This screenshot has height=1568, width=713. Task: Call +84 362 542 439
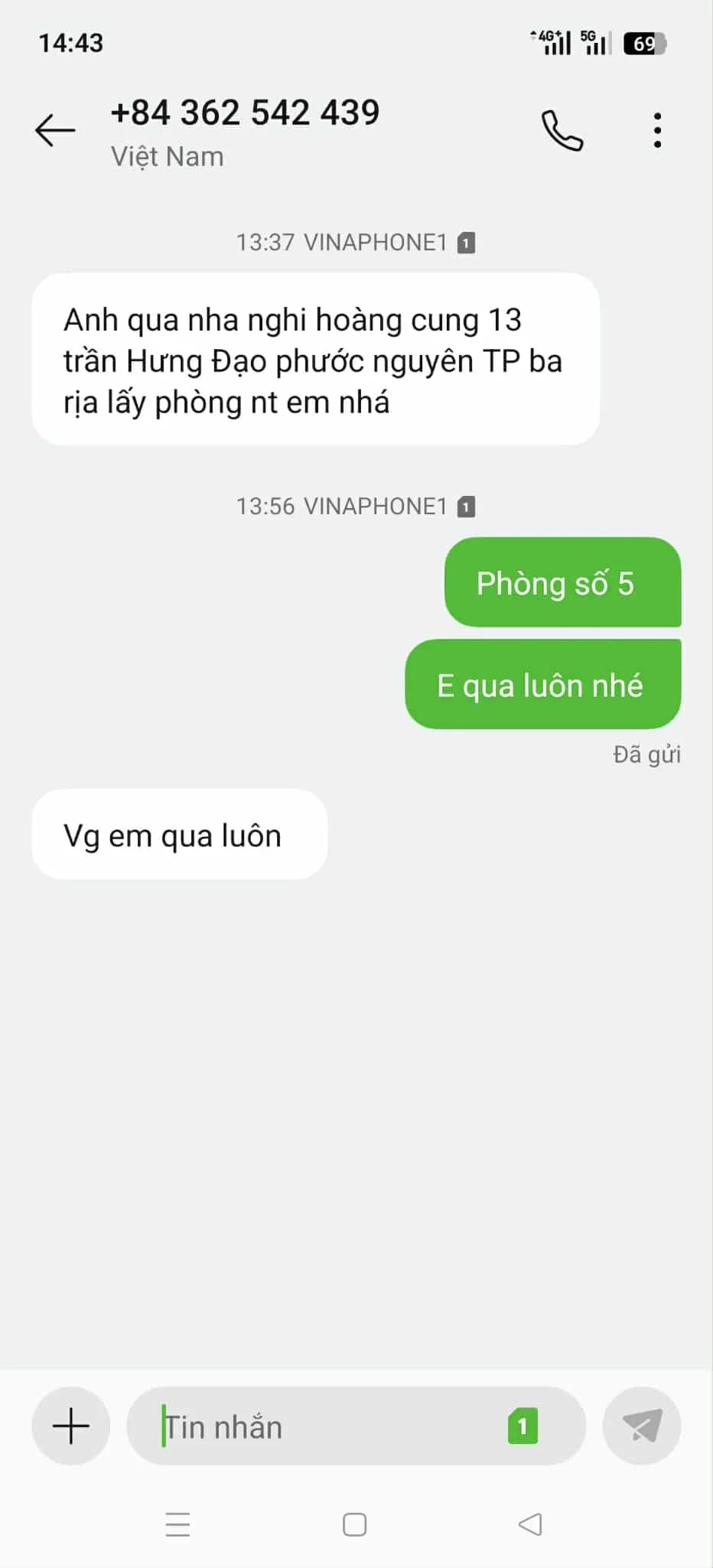point(562,130)
